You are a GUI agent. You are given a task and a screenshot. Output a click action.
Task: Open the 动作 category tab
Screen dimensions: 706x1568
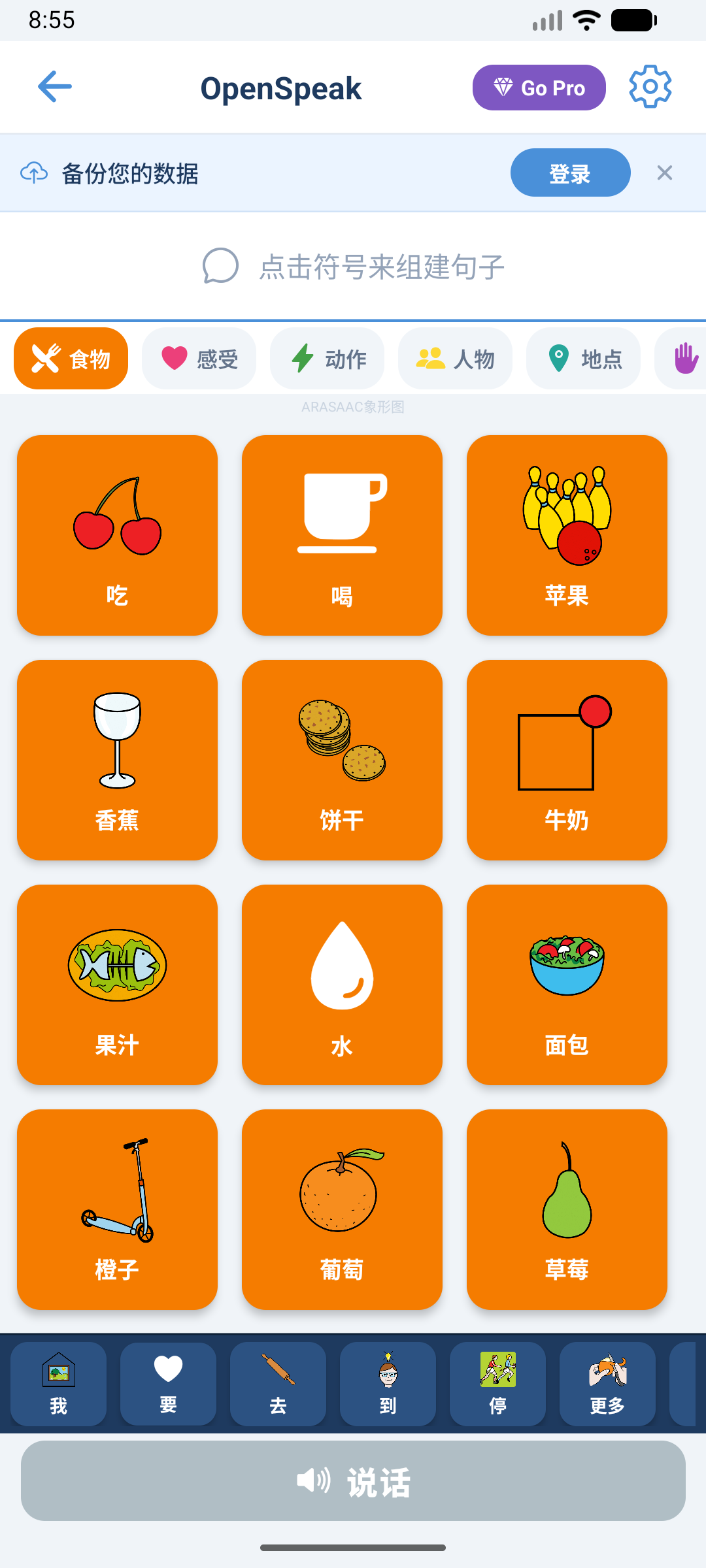tap(327, 358)
